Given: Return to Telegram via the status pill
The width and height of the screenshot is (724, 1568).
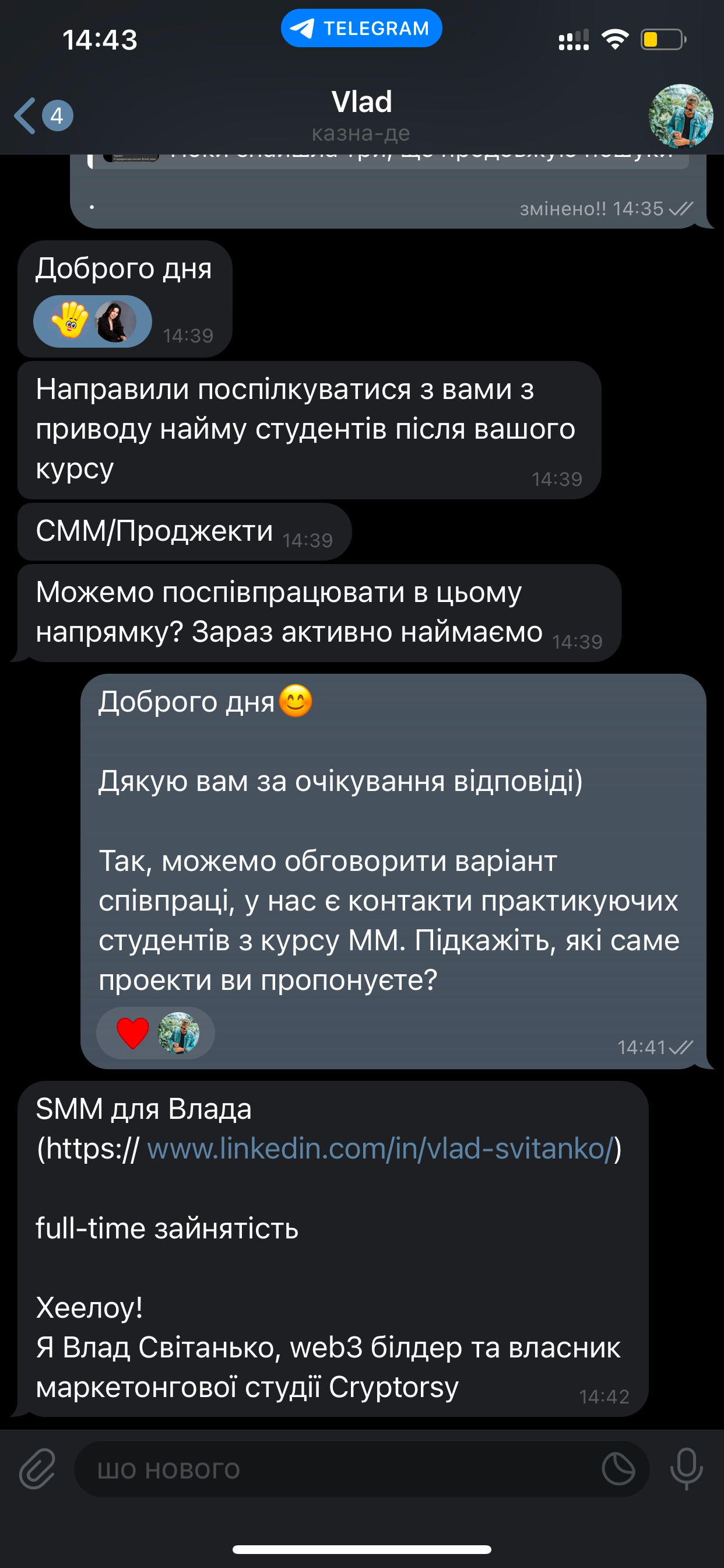Looking at the screenshot, I should point(361,28).
